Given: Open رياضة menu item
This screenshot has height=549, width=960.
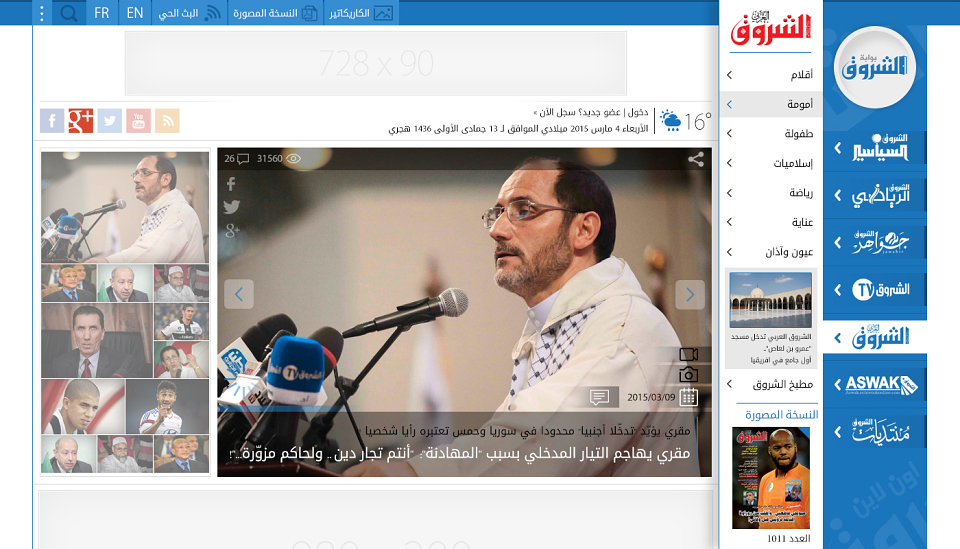Looking at the screenshot, I should click(x=771, y=193).
